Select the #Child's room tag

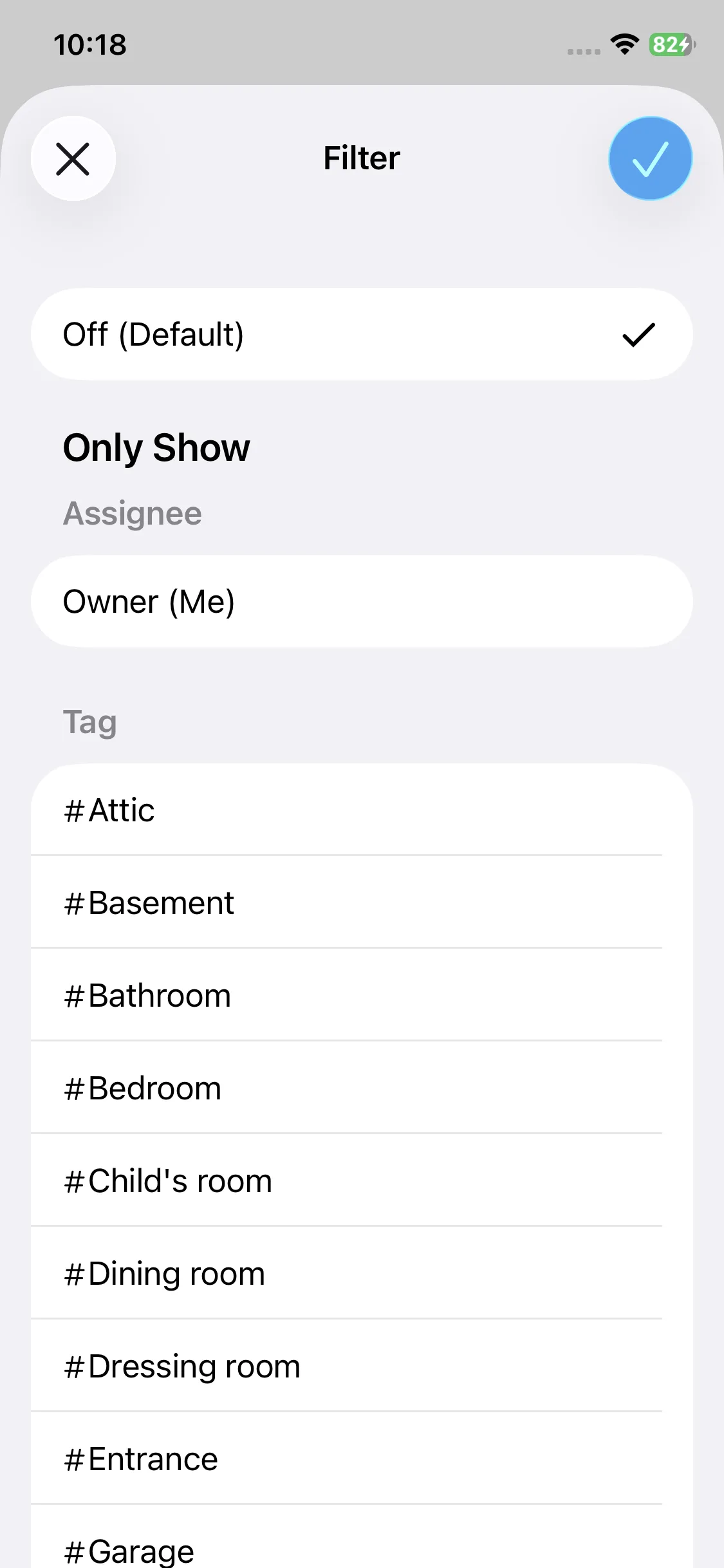[x=362, y=1181]
